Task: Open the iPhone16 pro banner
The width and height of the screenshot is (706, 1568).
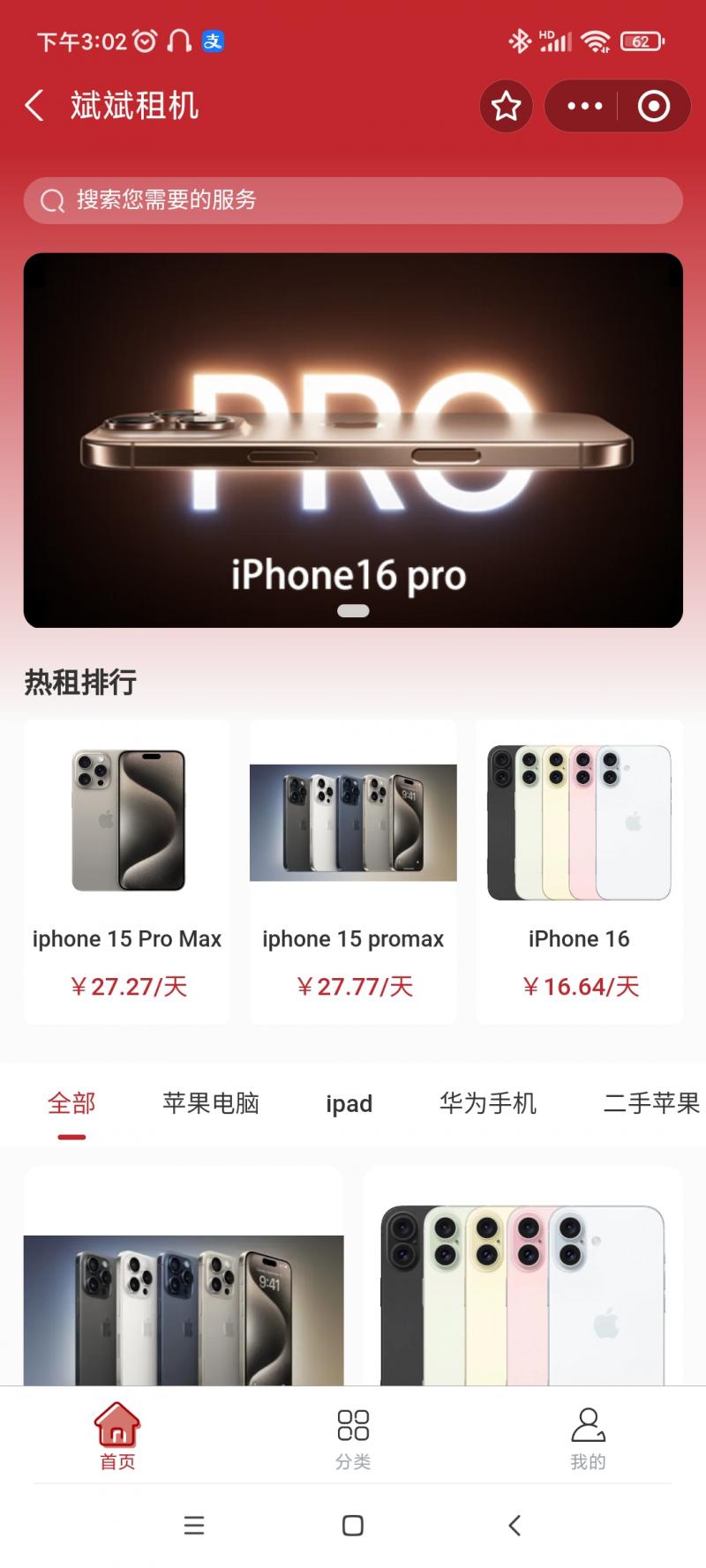Action: (353, 440)
